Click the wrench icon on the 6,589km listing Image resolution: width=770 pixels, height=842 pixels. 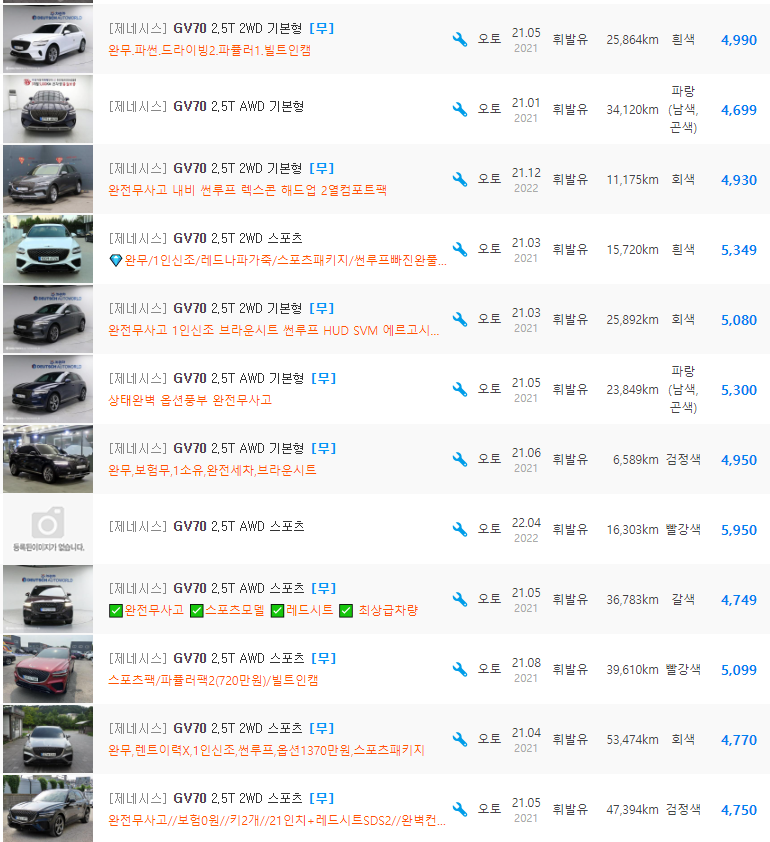click(459, 458)
